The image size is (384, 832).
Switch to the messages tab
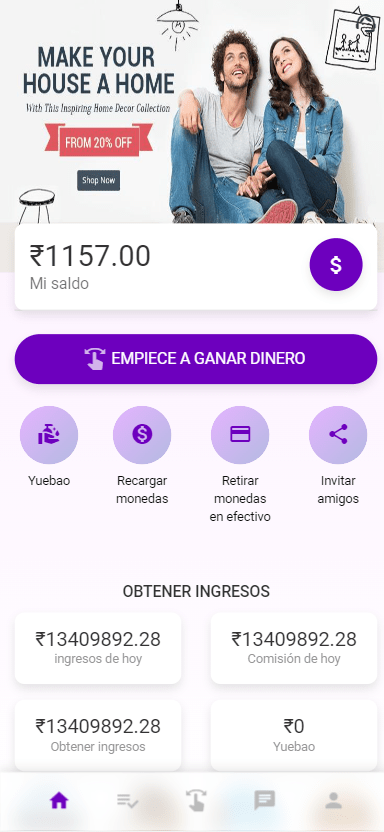pyautogui.click(x=264, y=800)
